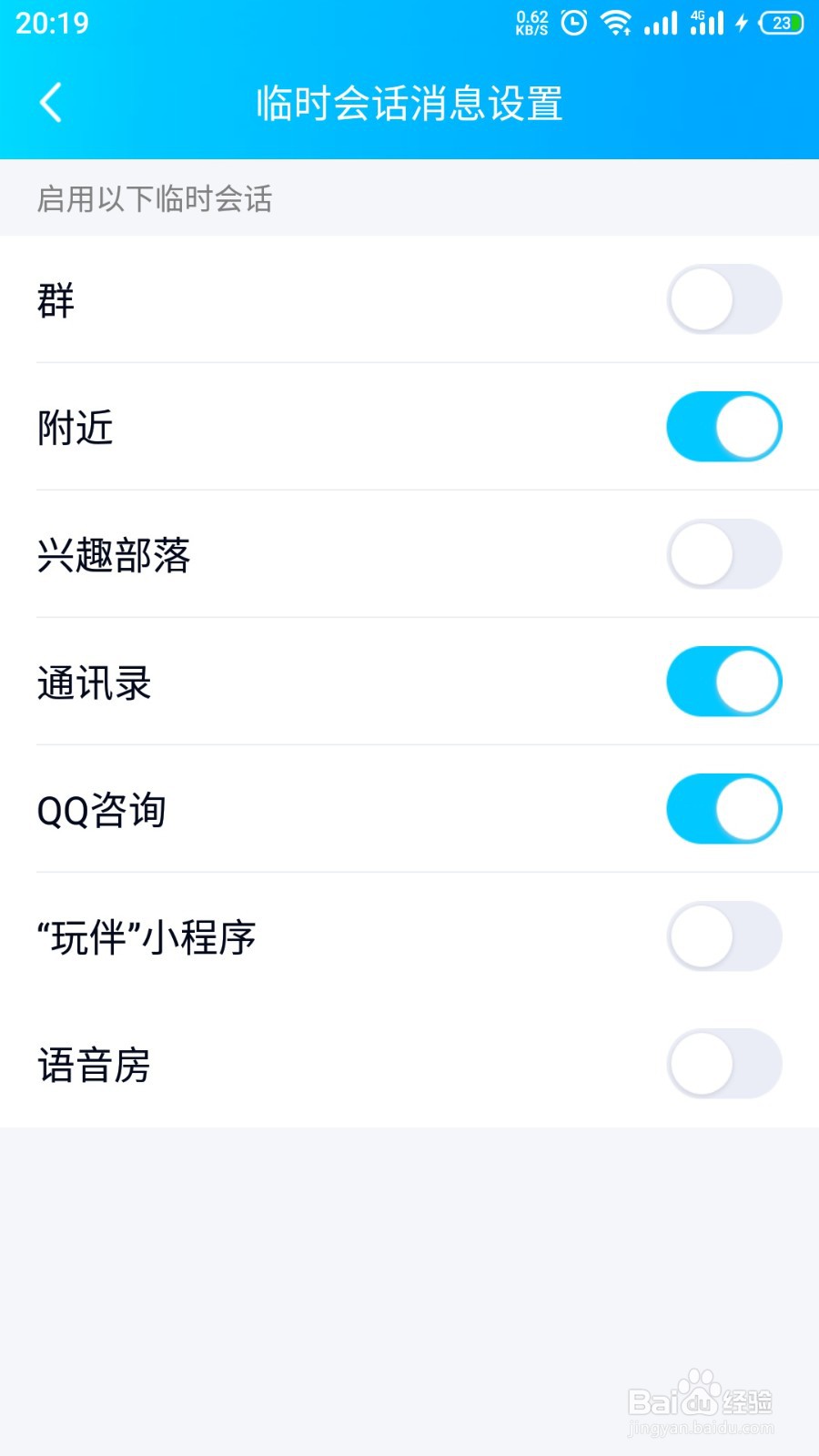
Task: Enable the 兴趣部落 switch
Action: pyautogui.click(x=724, y=554)
